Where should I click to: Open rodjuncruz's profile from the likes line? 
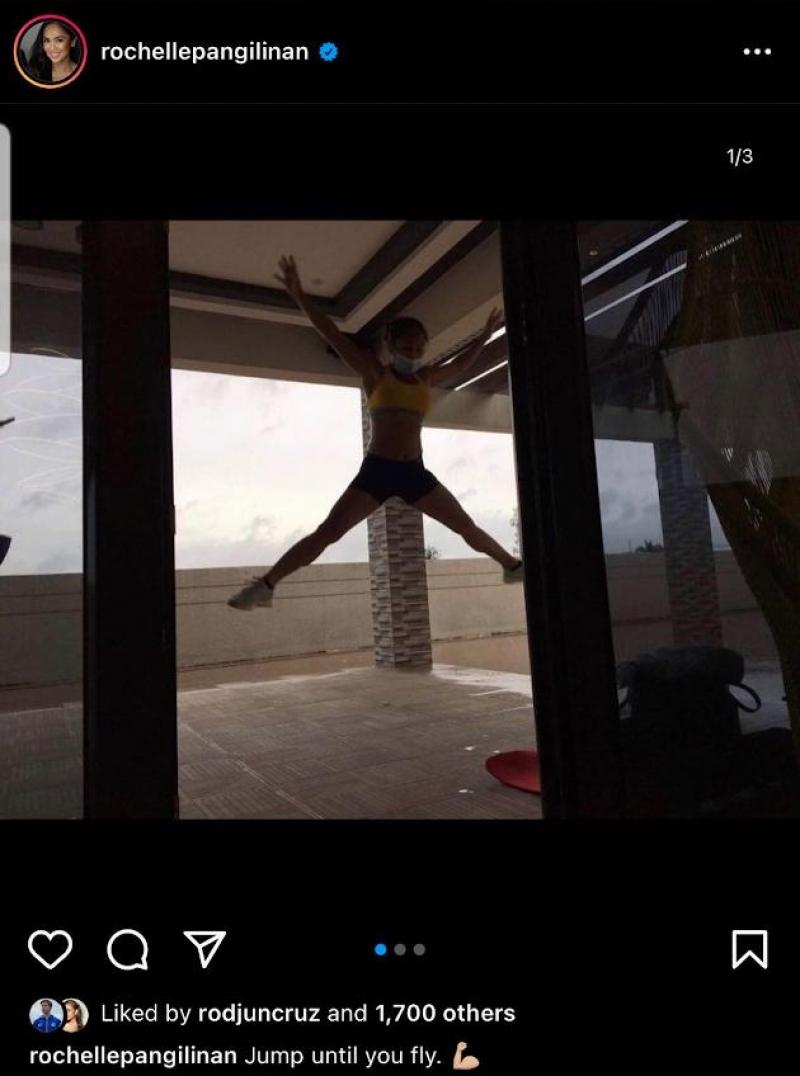pos(259,1013)
